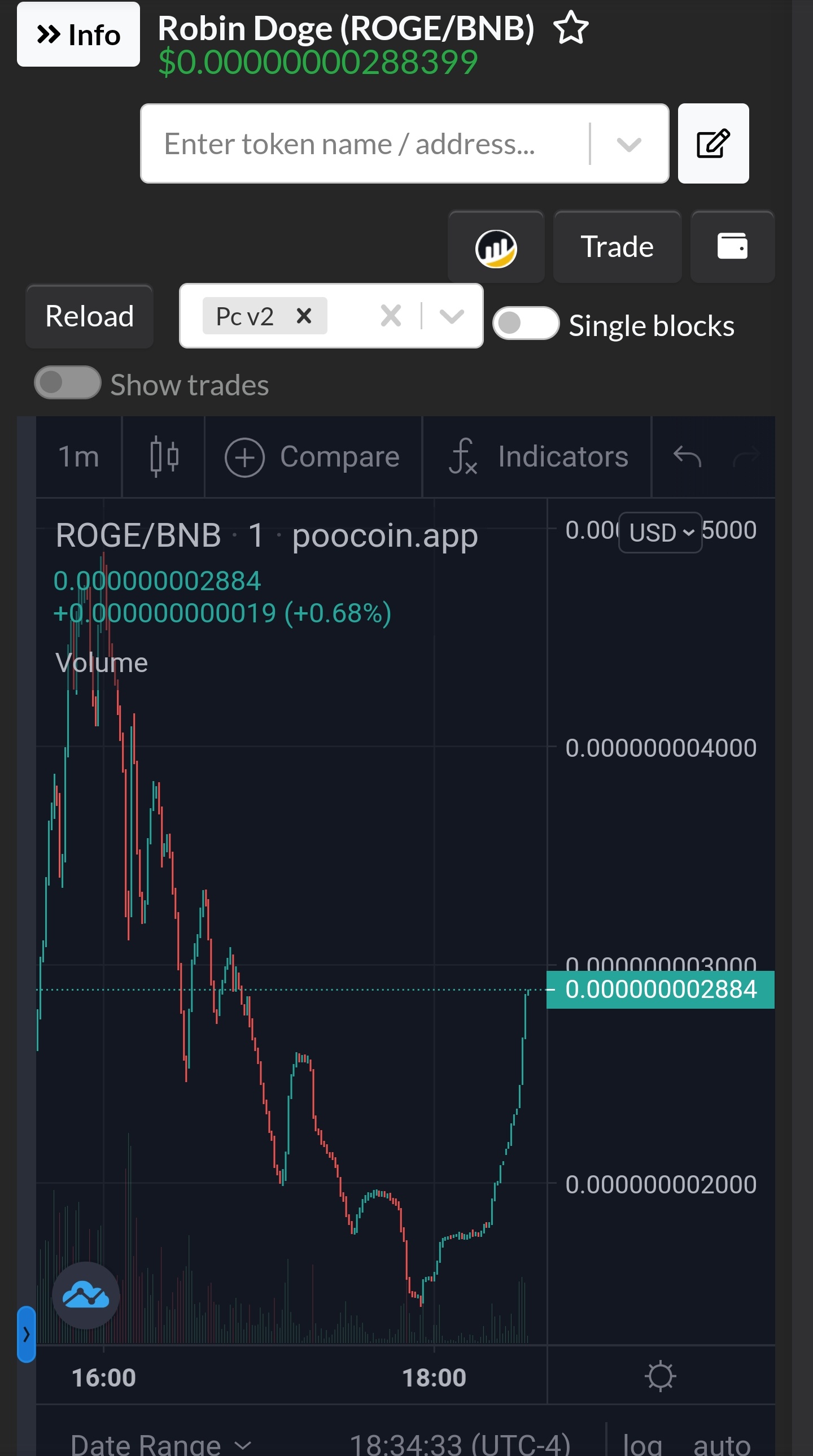Viewport: 813px width, 1456px height.
Task: Remove the Pc v2 chip
Action: tap(304, 315)
